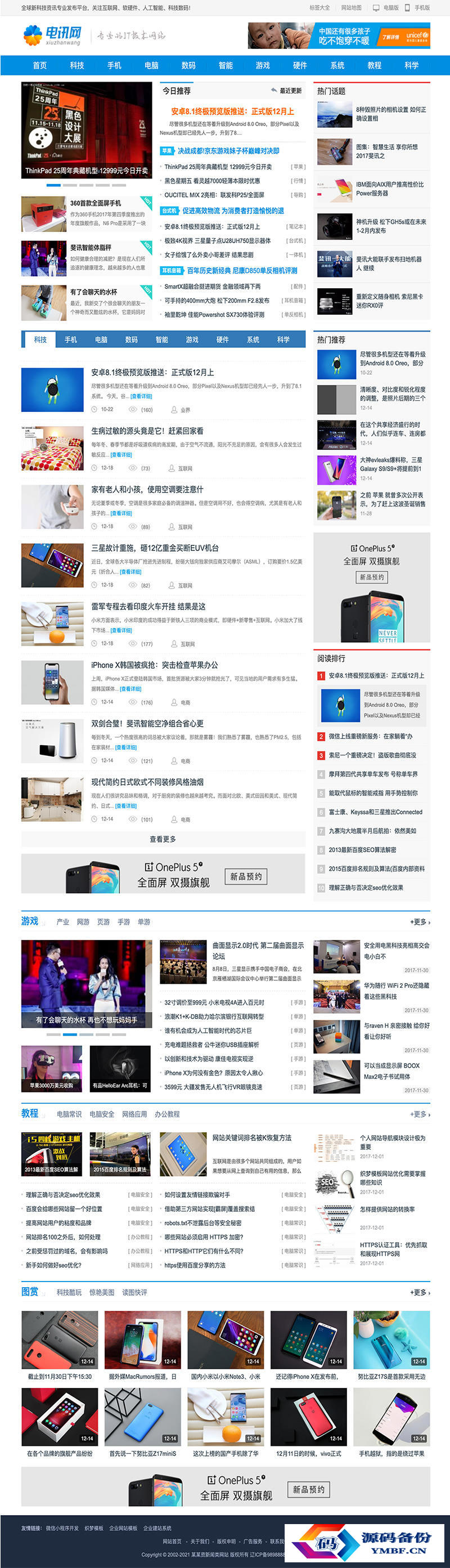The width and height of the screenshot is (450, 1568).
Task: Open the 360首款全面屏手机 article
Action: pyautogui.click(x=96, y=203)
